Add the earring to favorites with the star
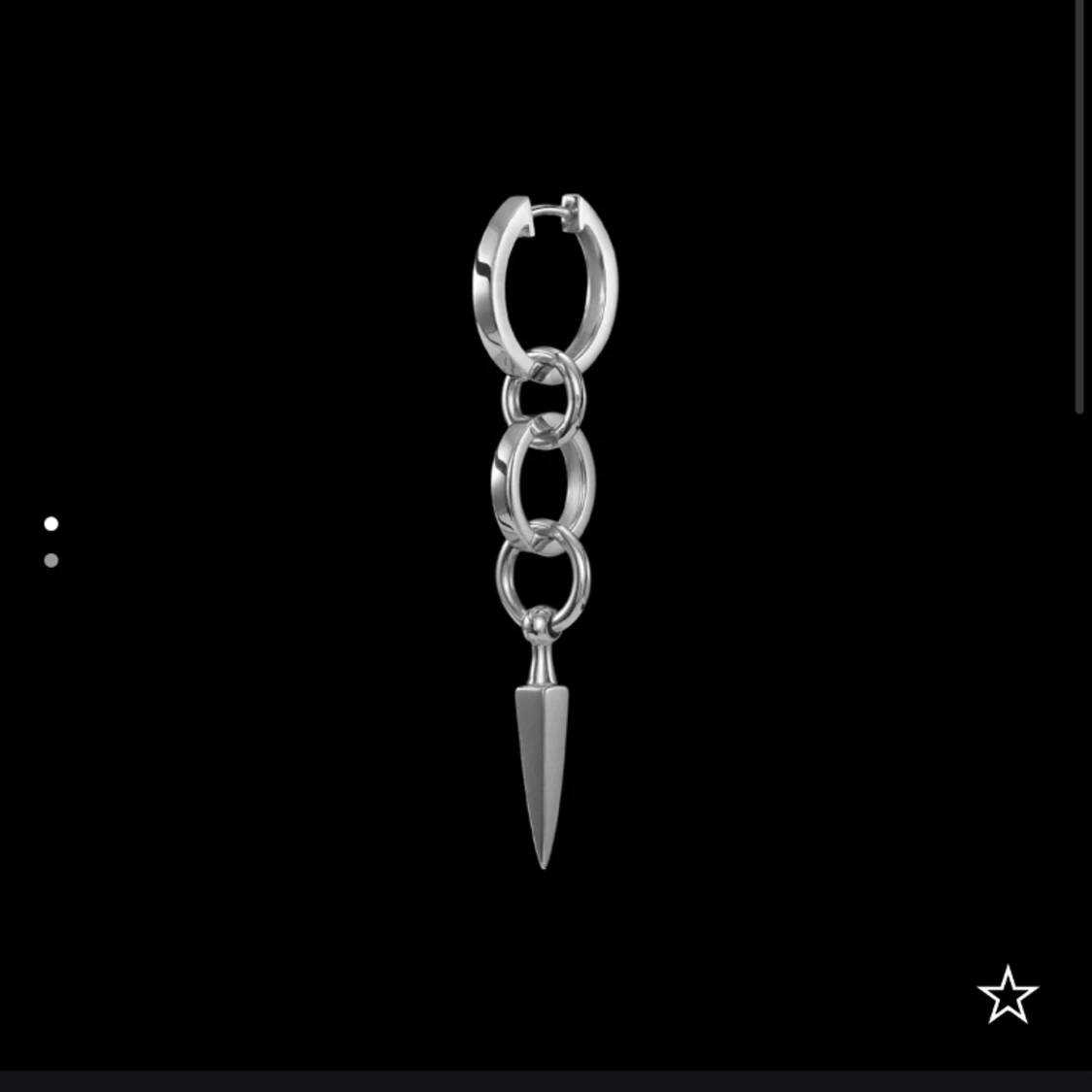Viewport: 1092px width, 1092px height. [x=1008, y=995]
